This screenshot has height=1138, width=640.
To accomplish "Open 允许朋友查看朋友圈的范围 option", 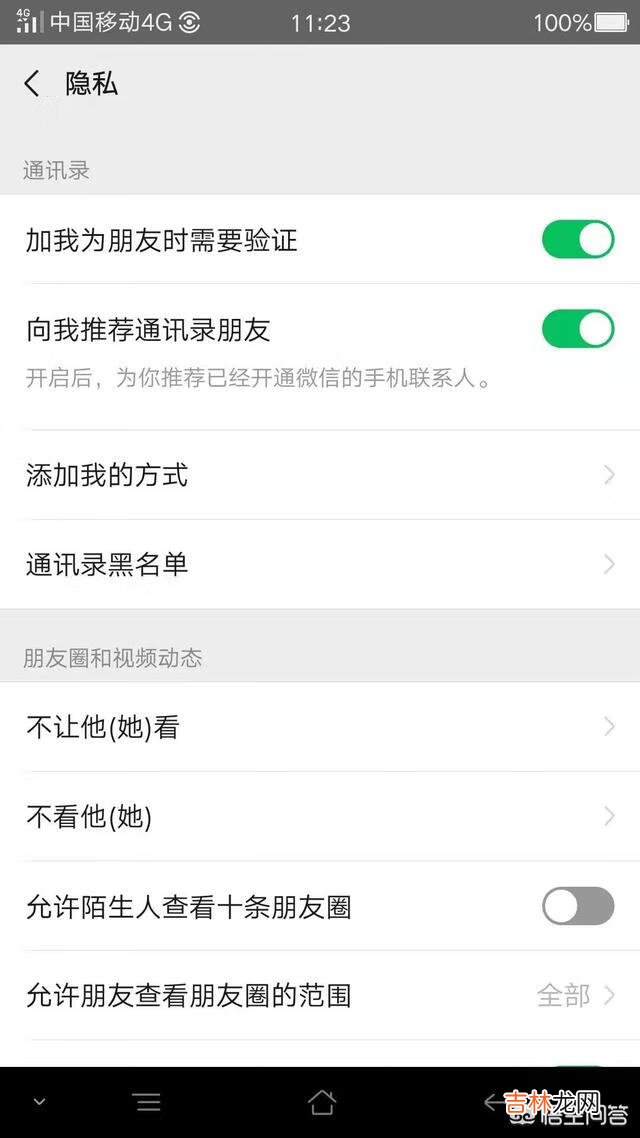I will pyautogui.click(x=320, y=996).
